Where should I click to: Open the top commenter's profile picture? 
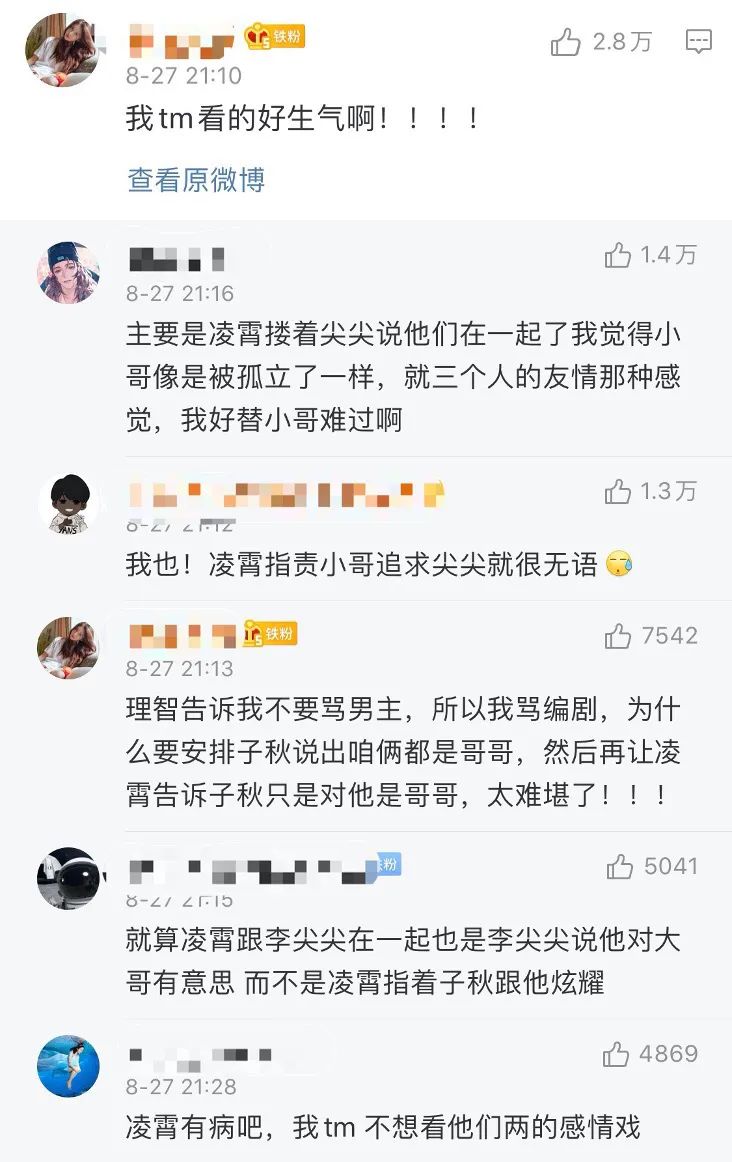coord(62,50)
